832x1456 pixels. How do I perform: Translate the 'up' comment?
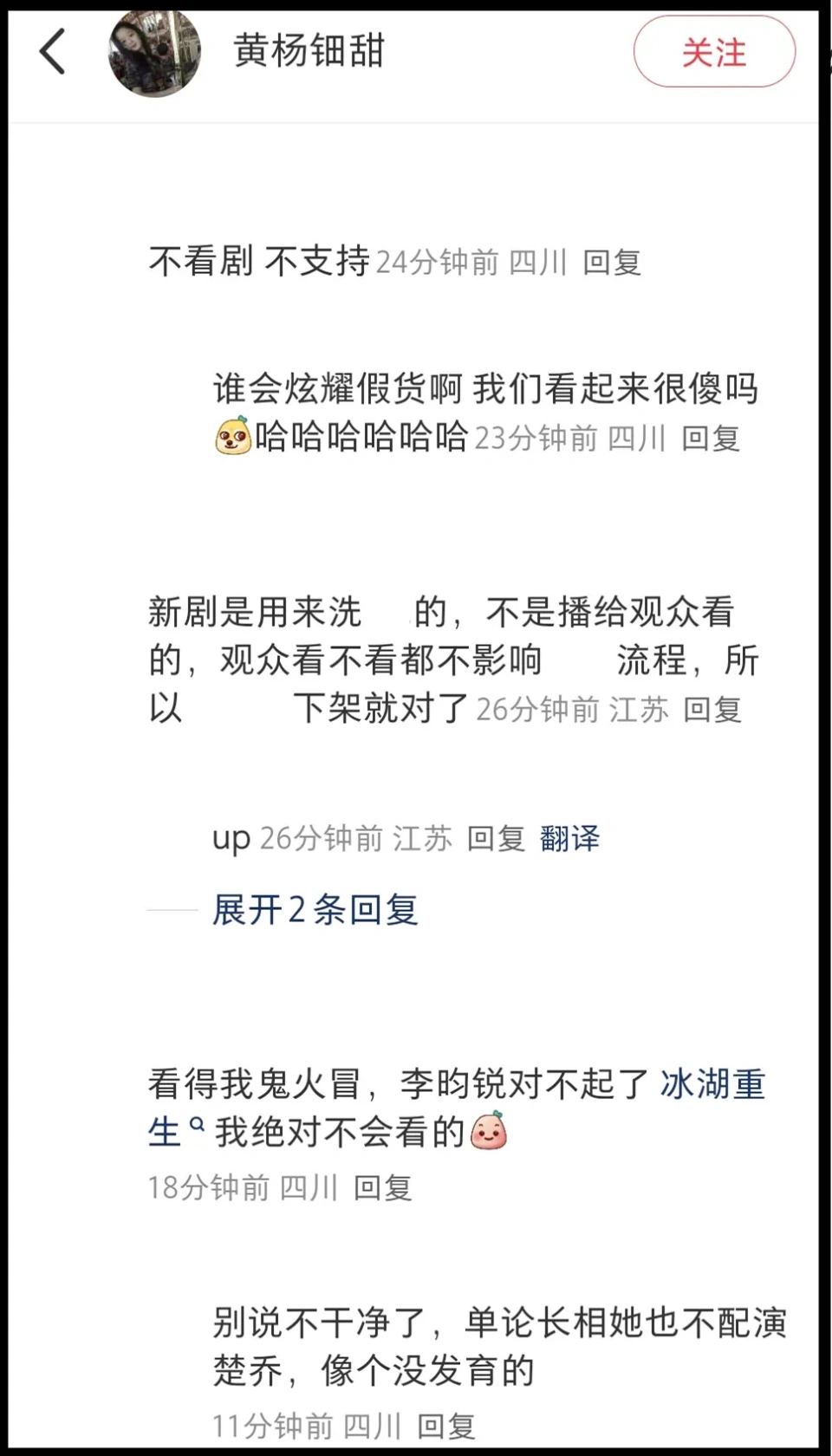569,838
